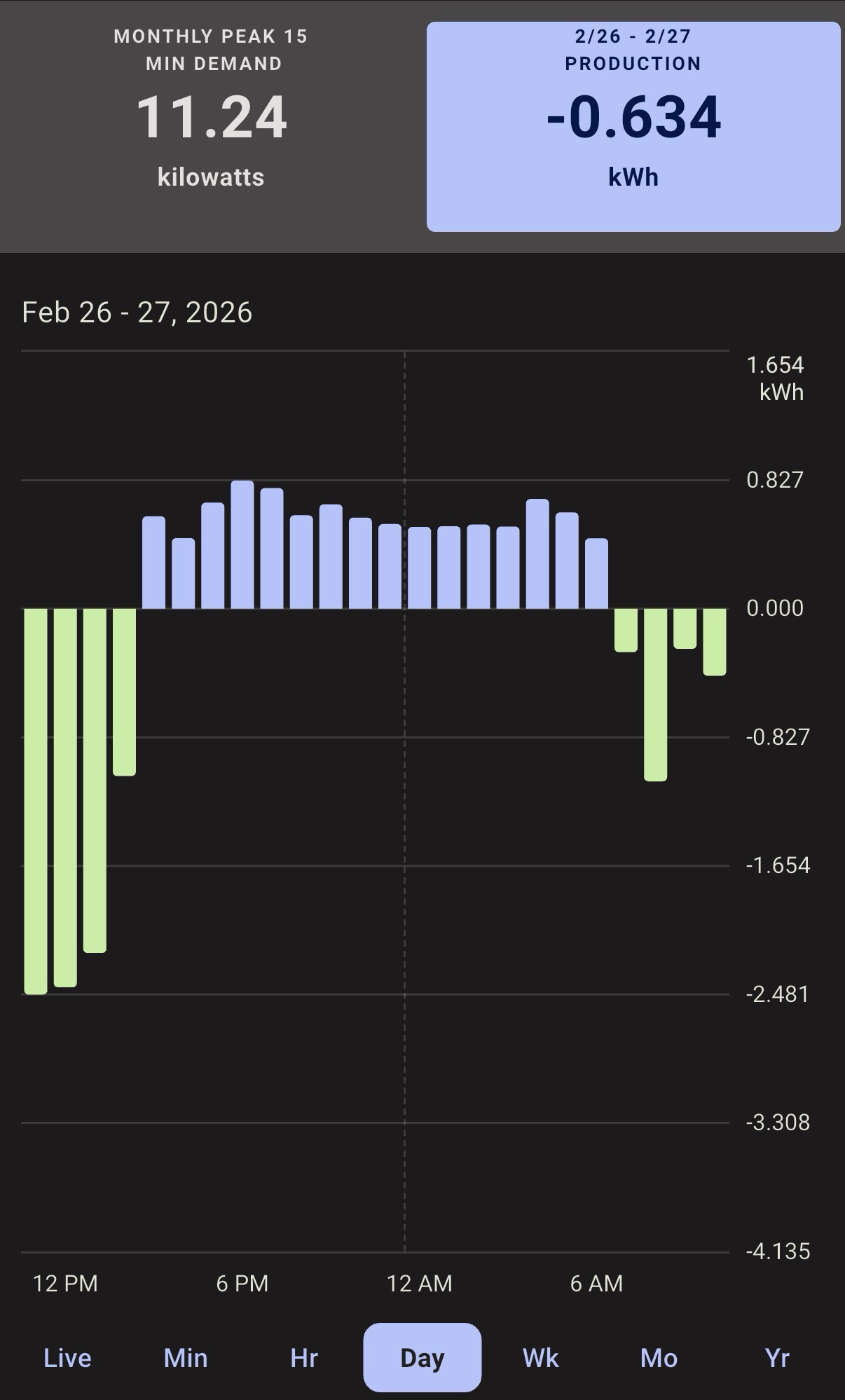Switch to the Yr view
This screenshot has height=1400, width=845.
[777, 1357]
